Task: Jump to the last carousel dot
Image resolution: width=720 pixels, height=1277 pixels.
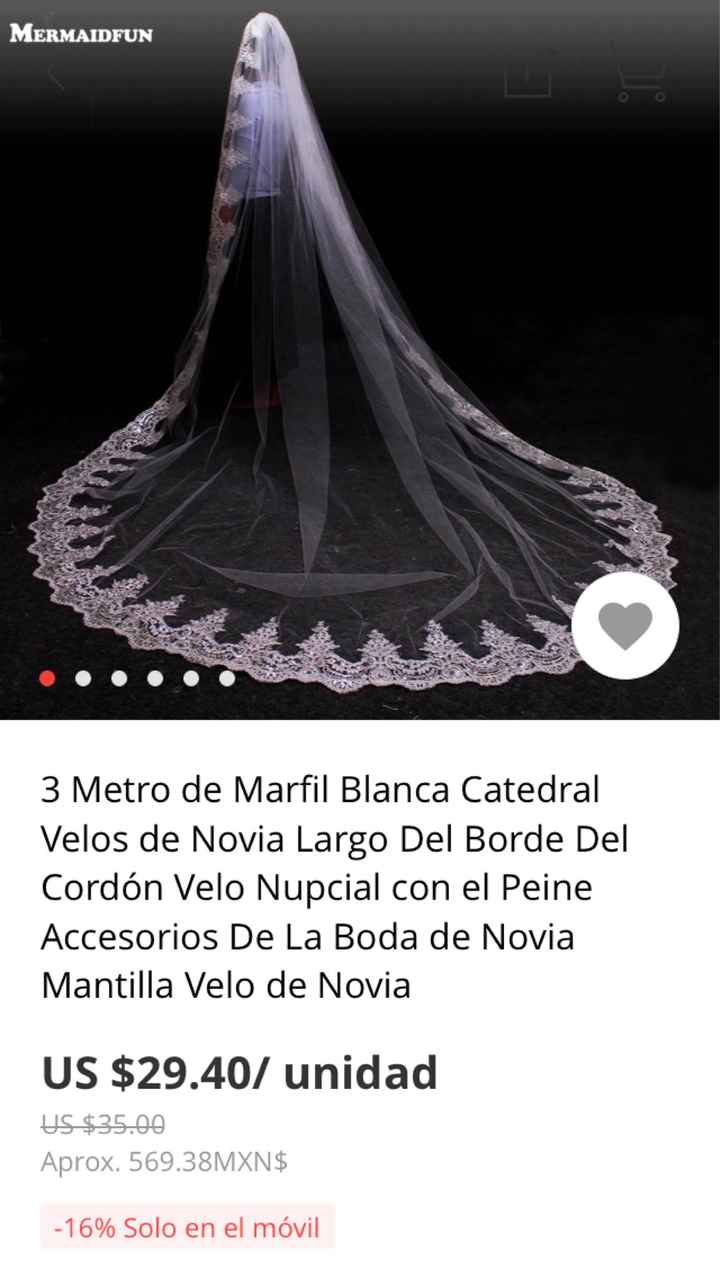Action: [x=227, y=678]
